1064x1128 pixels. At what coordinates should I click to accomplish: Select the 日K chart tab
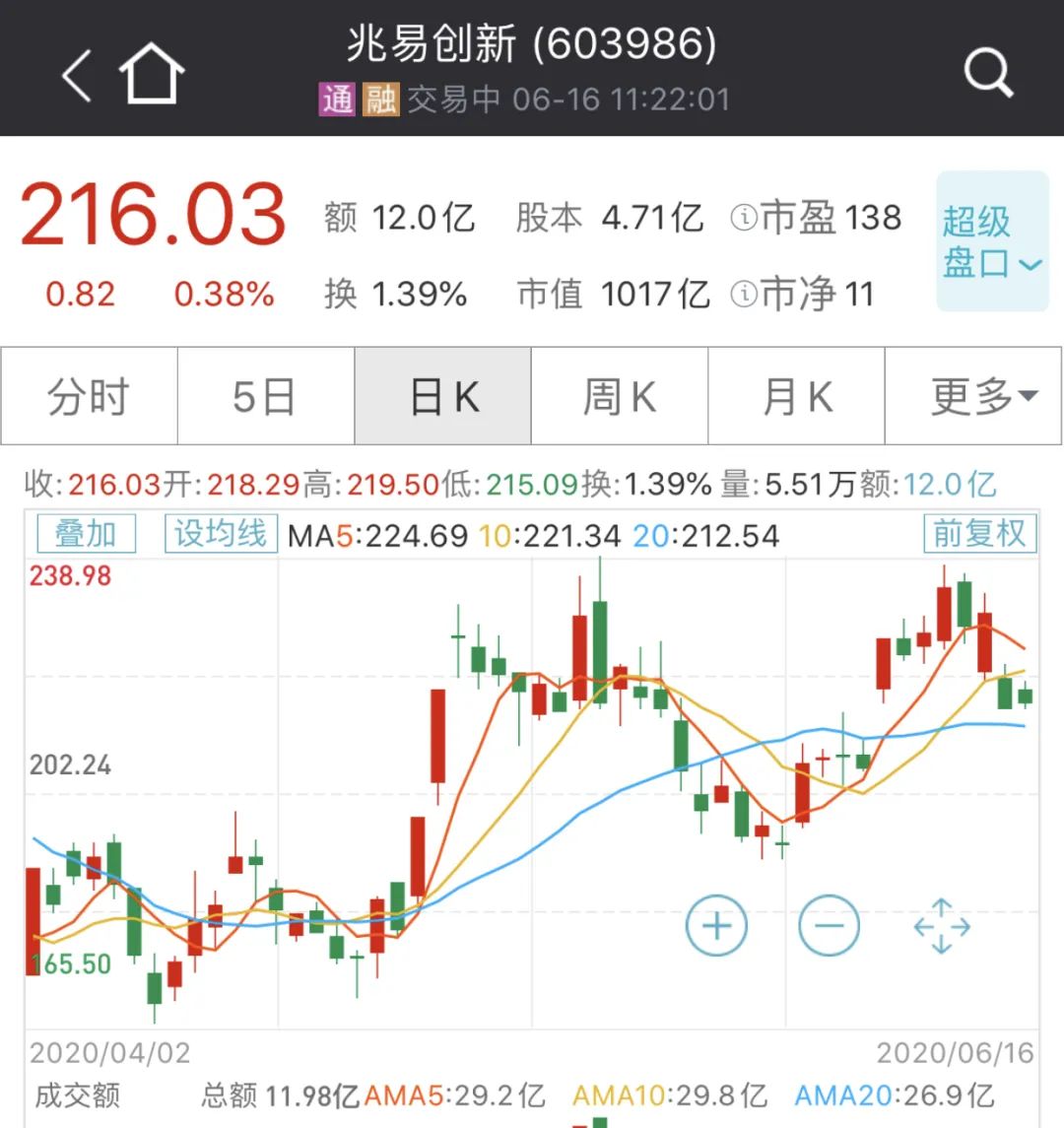(x=443, y=397)
